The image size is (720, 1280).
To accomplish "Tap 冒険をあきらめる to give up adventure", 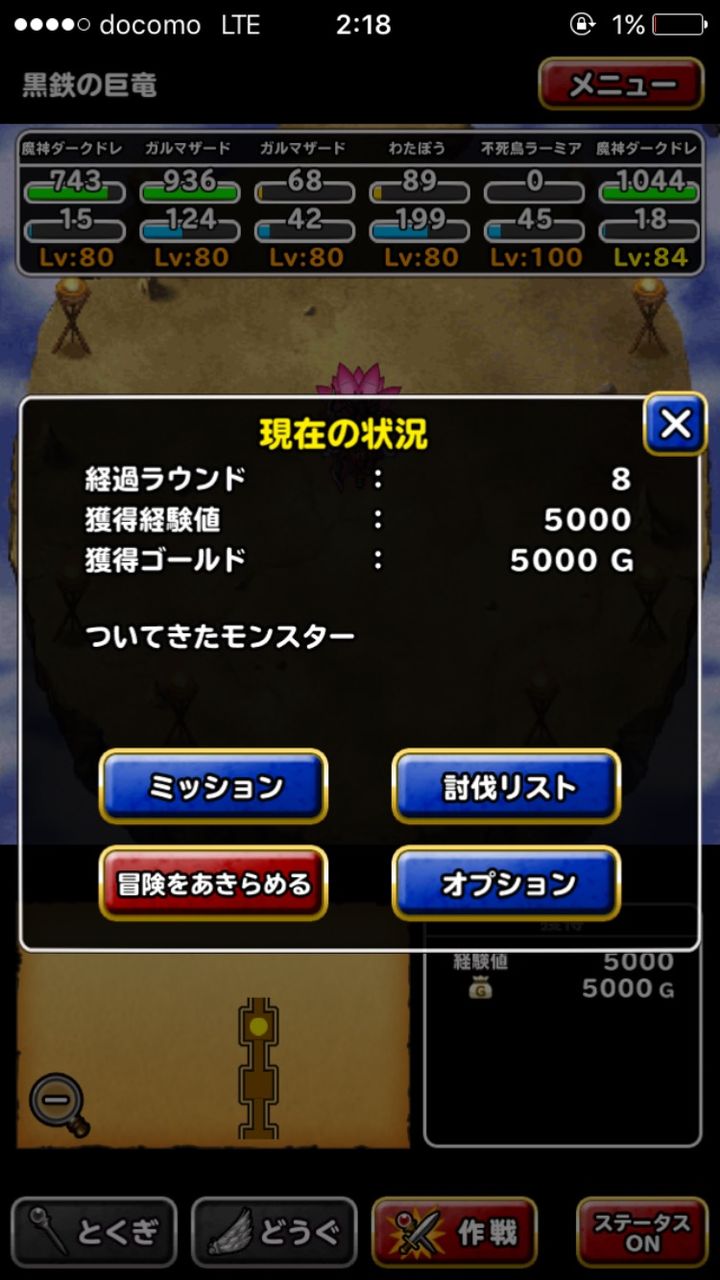I will (214, 883).
